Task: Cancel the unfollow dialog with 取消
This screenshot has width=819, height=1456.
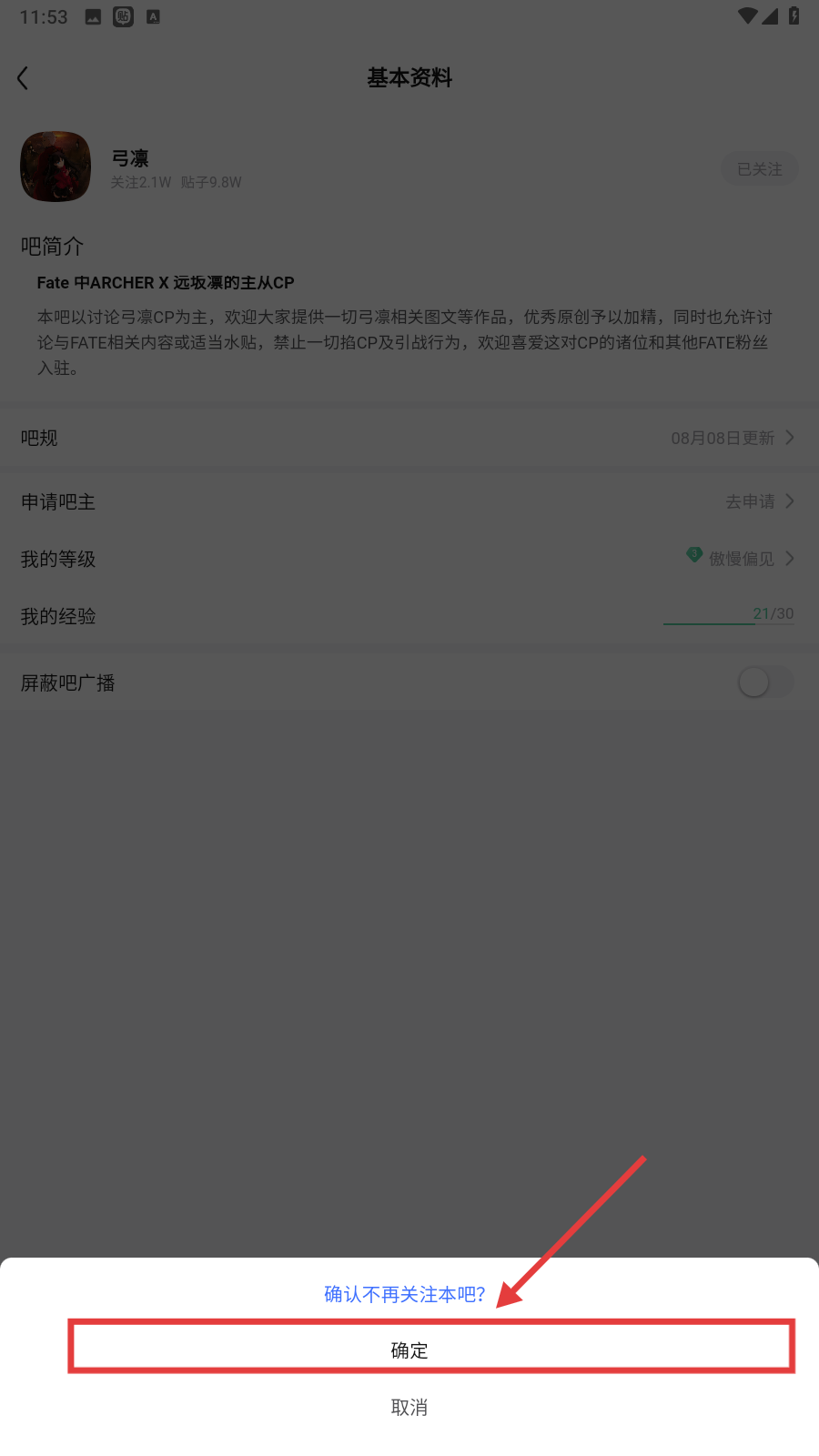Action: pos(409,1407)
